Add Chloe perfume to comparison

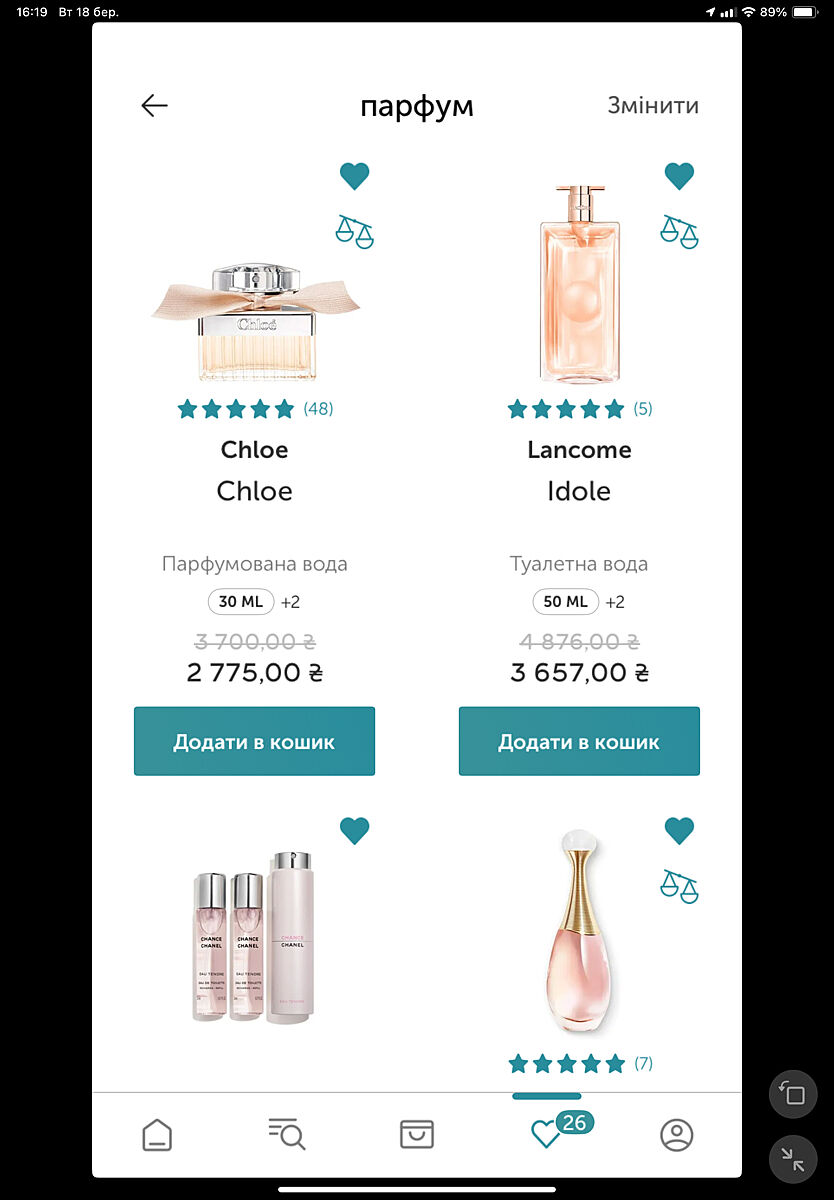click(x=354, y=232)
